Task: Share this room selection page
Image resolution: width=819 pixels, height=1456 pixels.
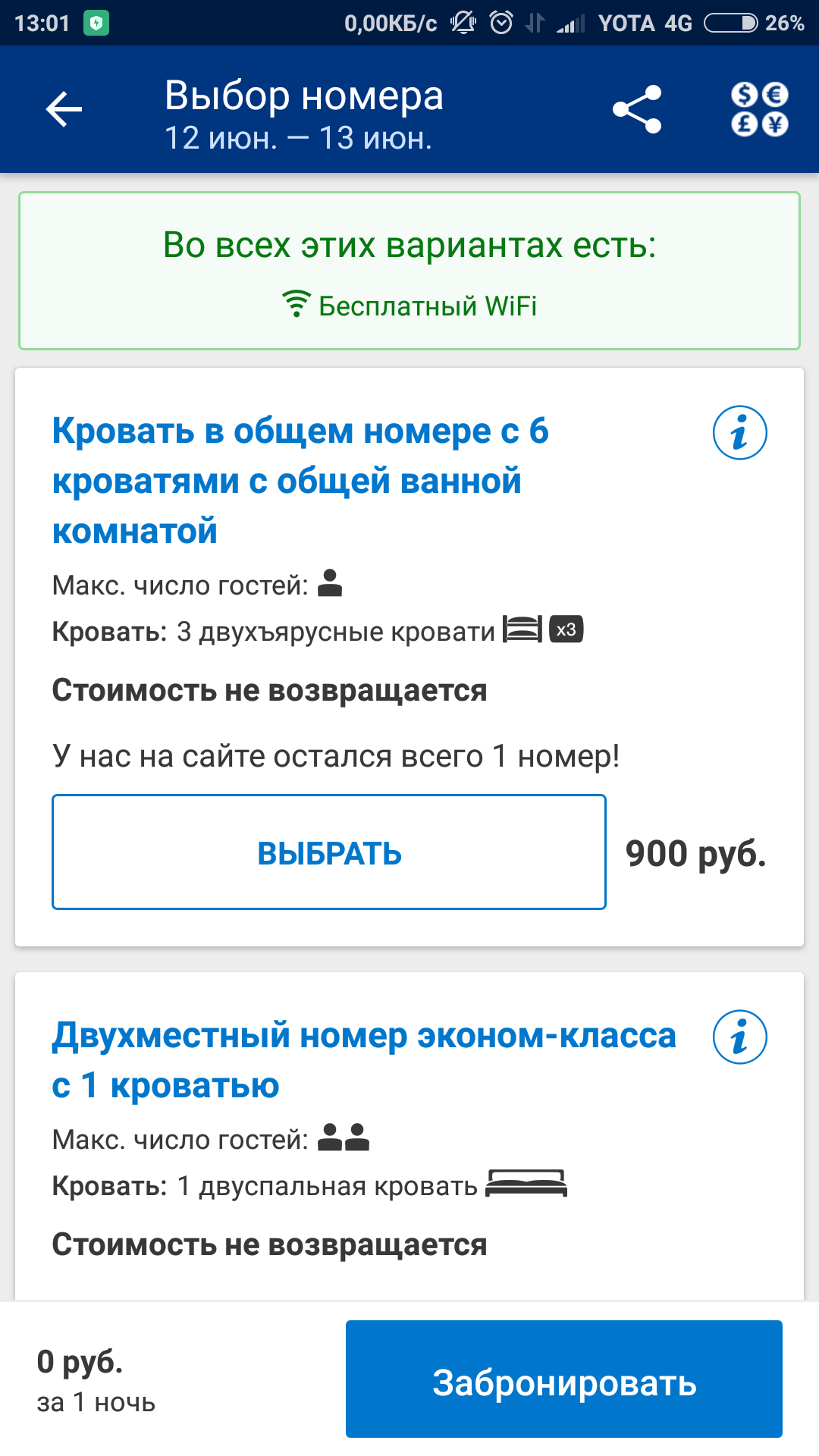Action: (x=637, y=109)
